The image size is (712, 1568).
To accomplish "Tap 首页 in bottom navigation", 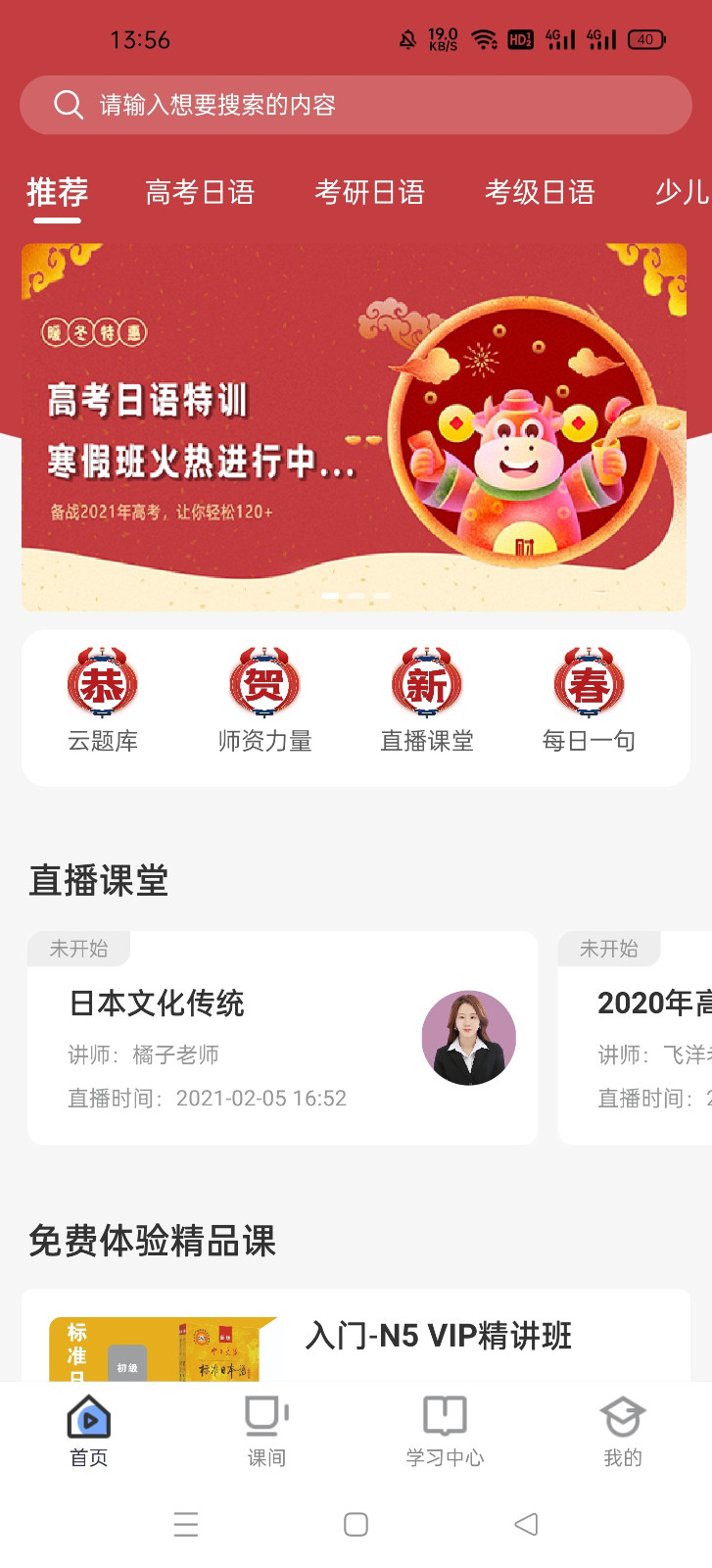I will pyautogui.click(x=89, y=1431).
